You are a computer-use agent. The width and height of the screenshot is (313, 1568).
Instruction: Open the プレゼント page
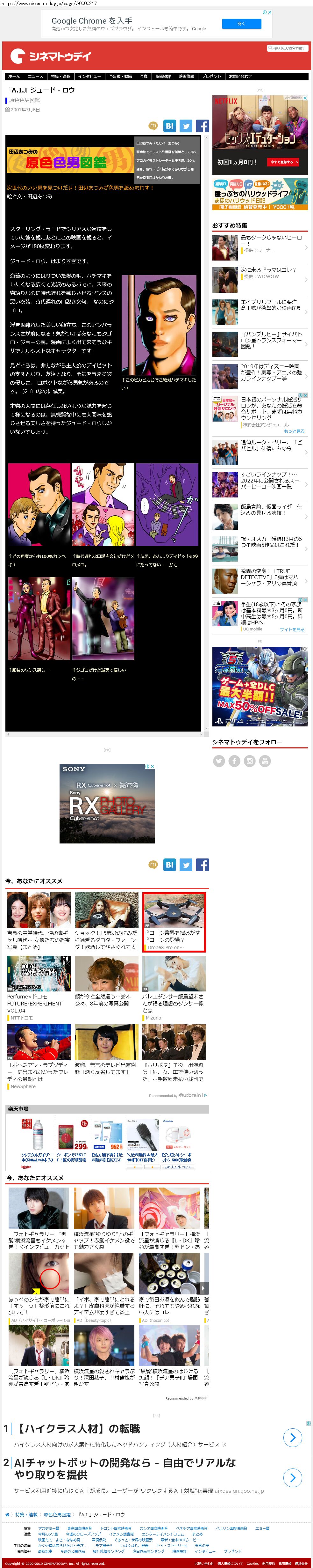211,77
